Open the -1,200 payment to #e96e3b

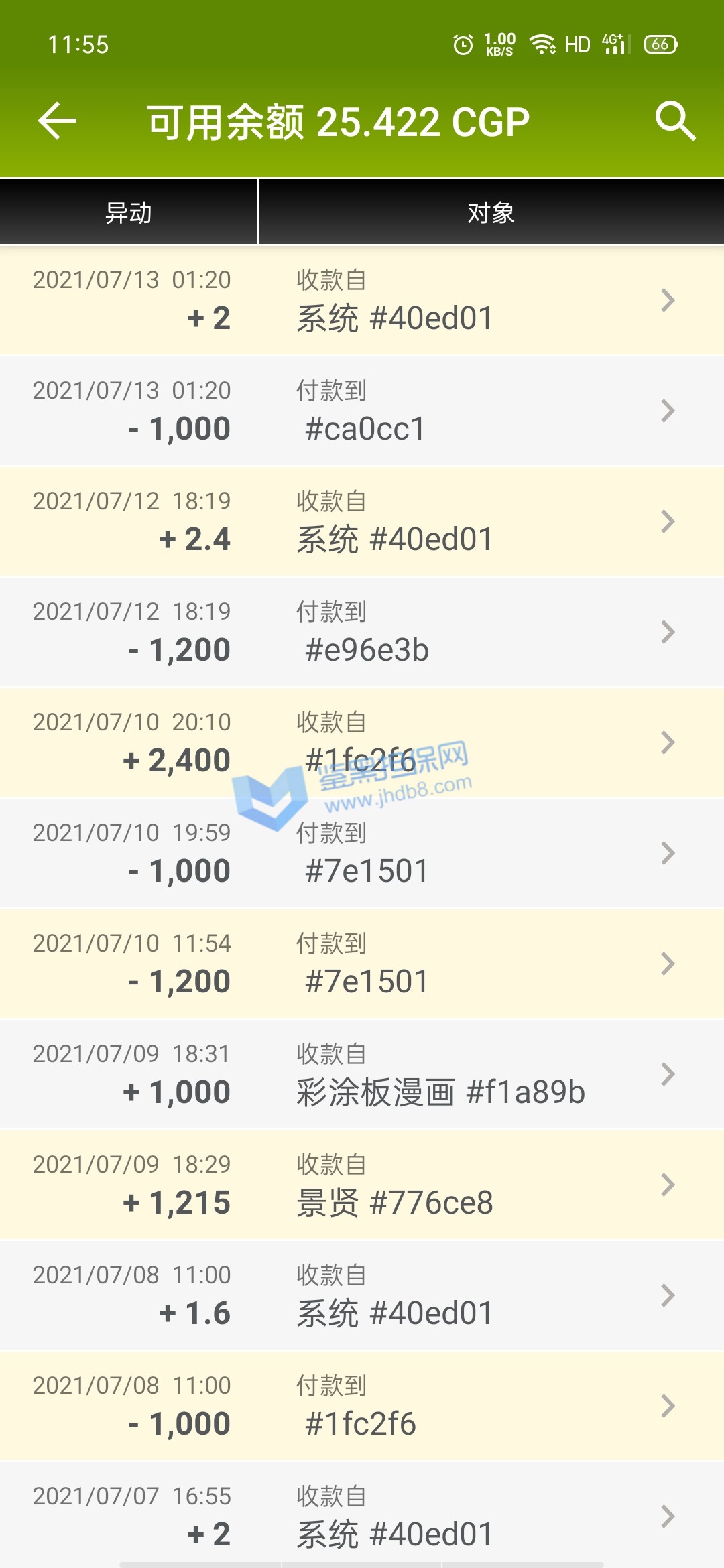pyautogui.click(x=362, y=632)
